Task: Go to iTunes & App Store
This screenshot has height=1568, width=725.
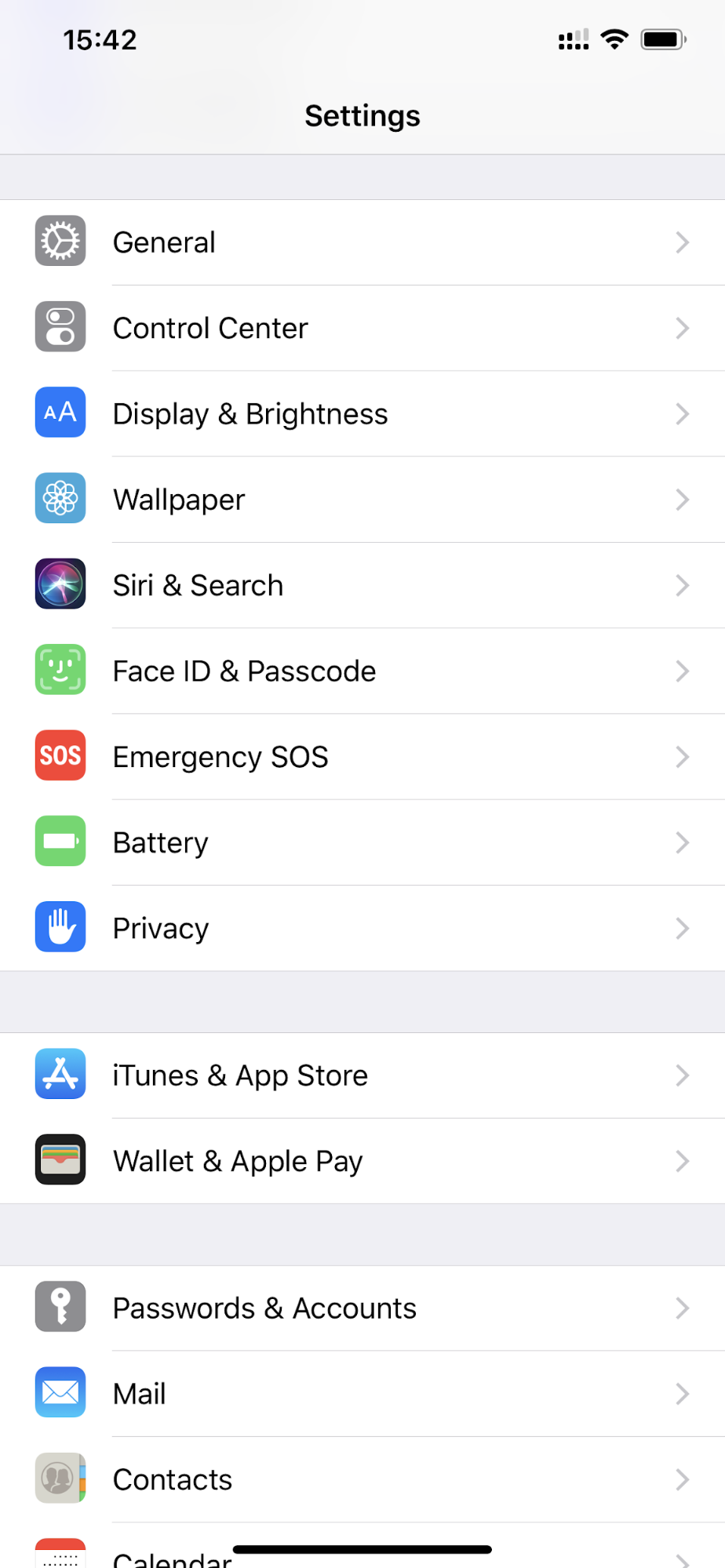Action: click(362, 1075)
